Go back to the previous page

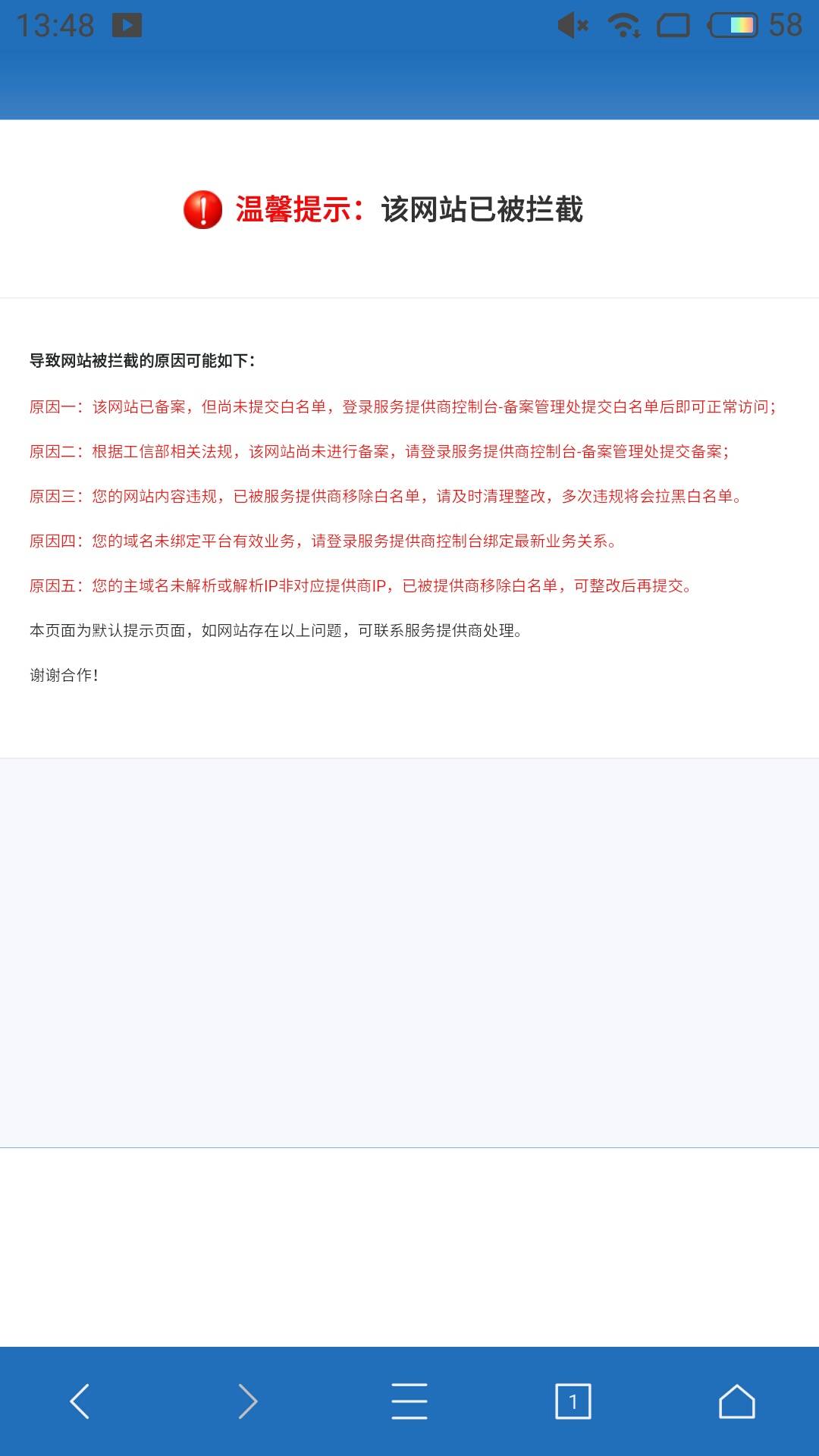point(80,1401)
